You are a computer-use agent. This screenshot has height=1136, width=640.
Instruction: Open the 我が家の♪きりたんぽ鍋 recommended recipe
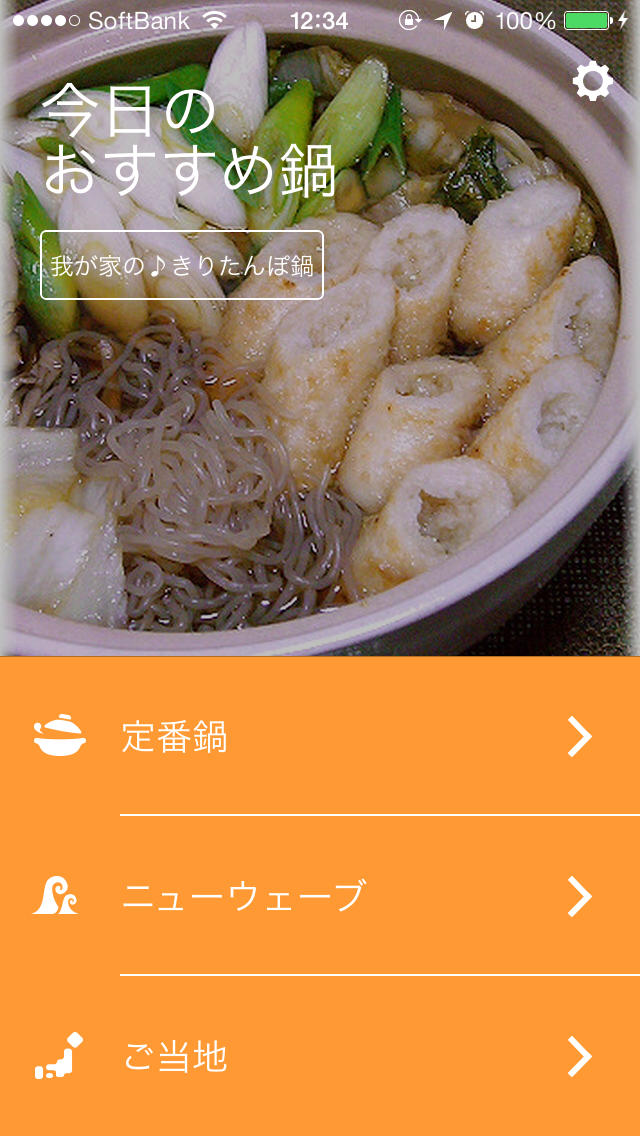(182, 265)
